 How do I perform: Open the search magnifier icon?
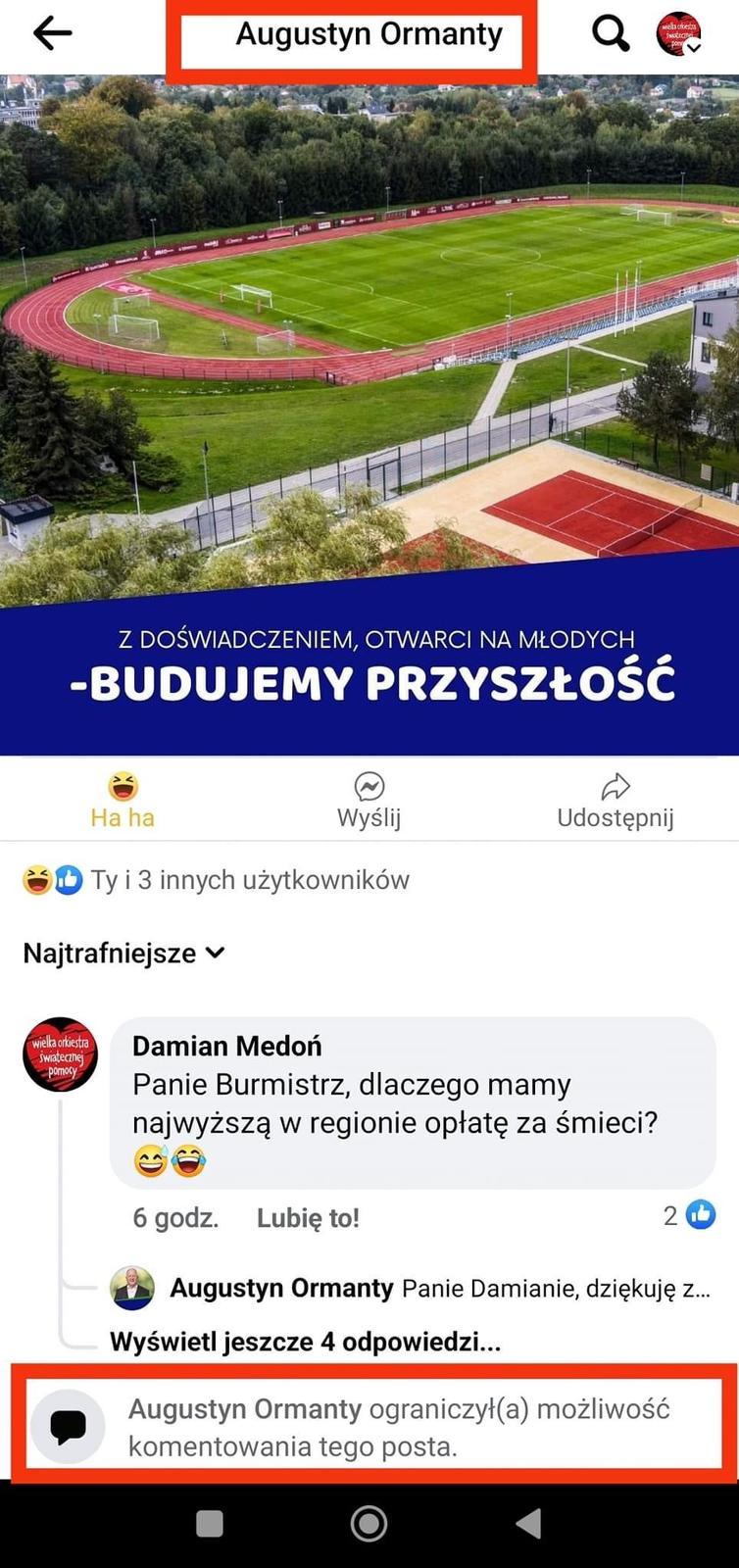610,34
